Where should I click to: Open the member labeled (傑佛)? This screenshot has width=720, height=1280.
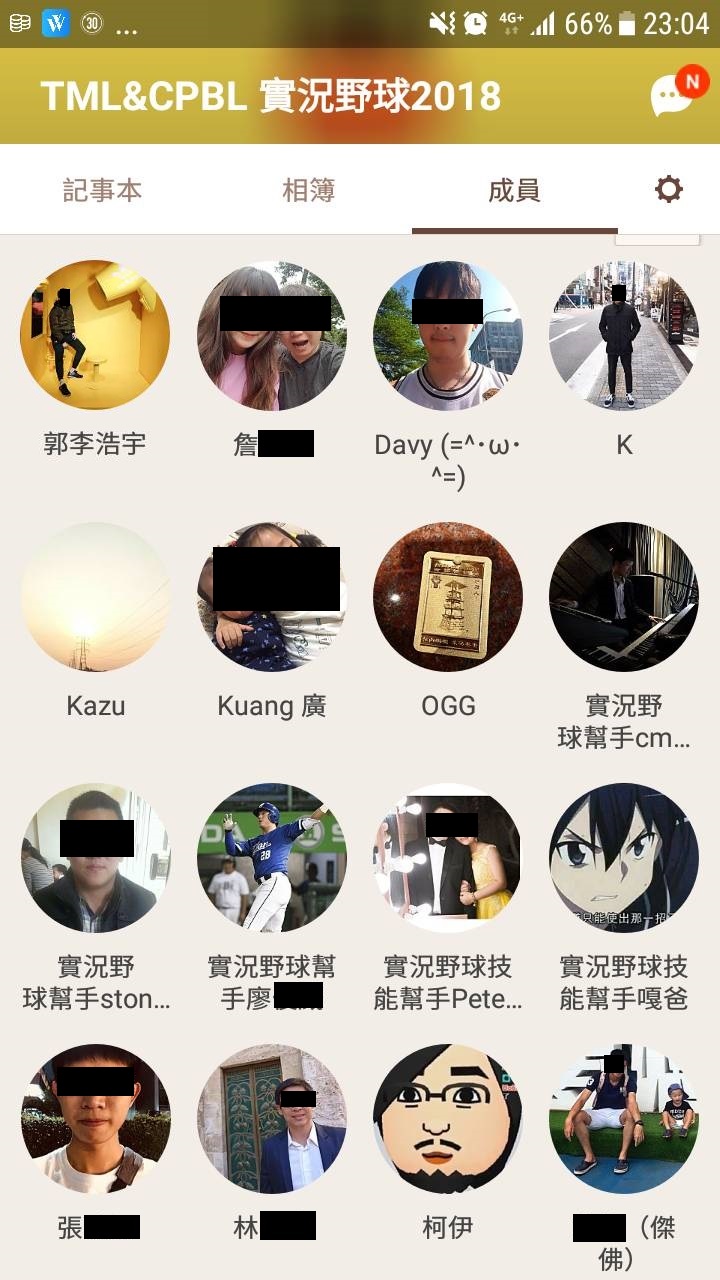tap(623, 1119)
